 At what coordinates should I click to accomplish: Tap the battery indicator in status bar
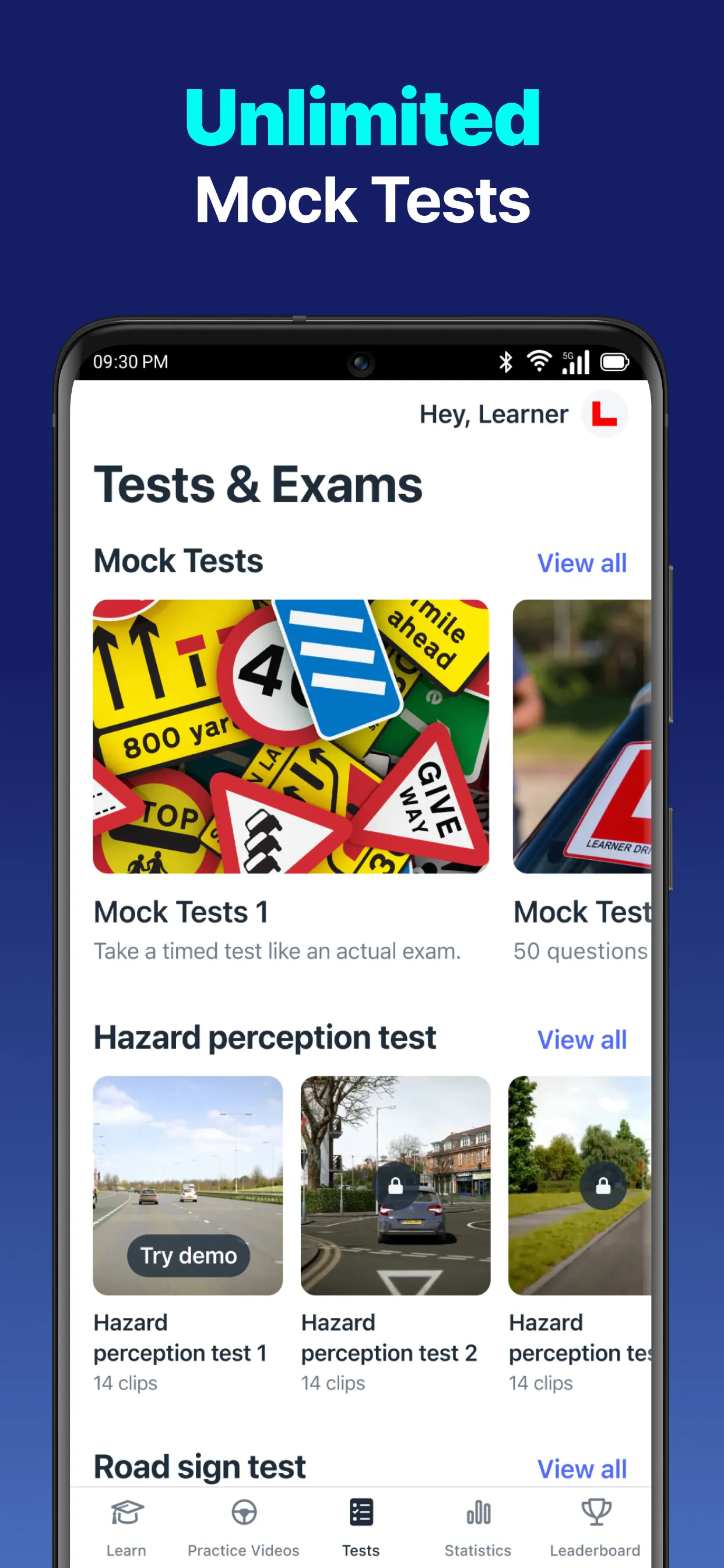tap(614, 362)
